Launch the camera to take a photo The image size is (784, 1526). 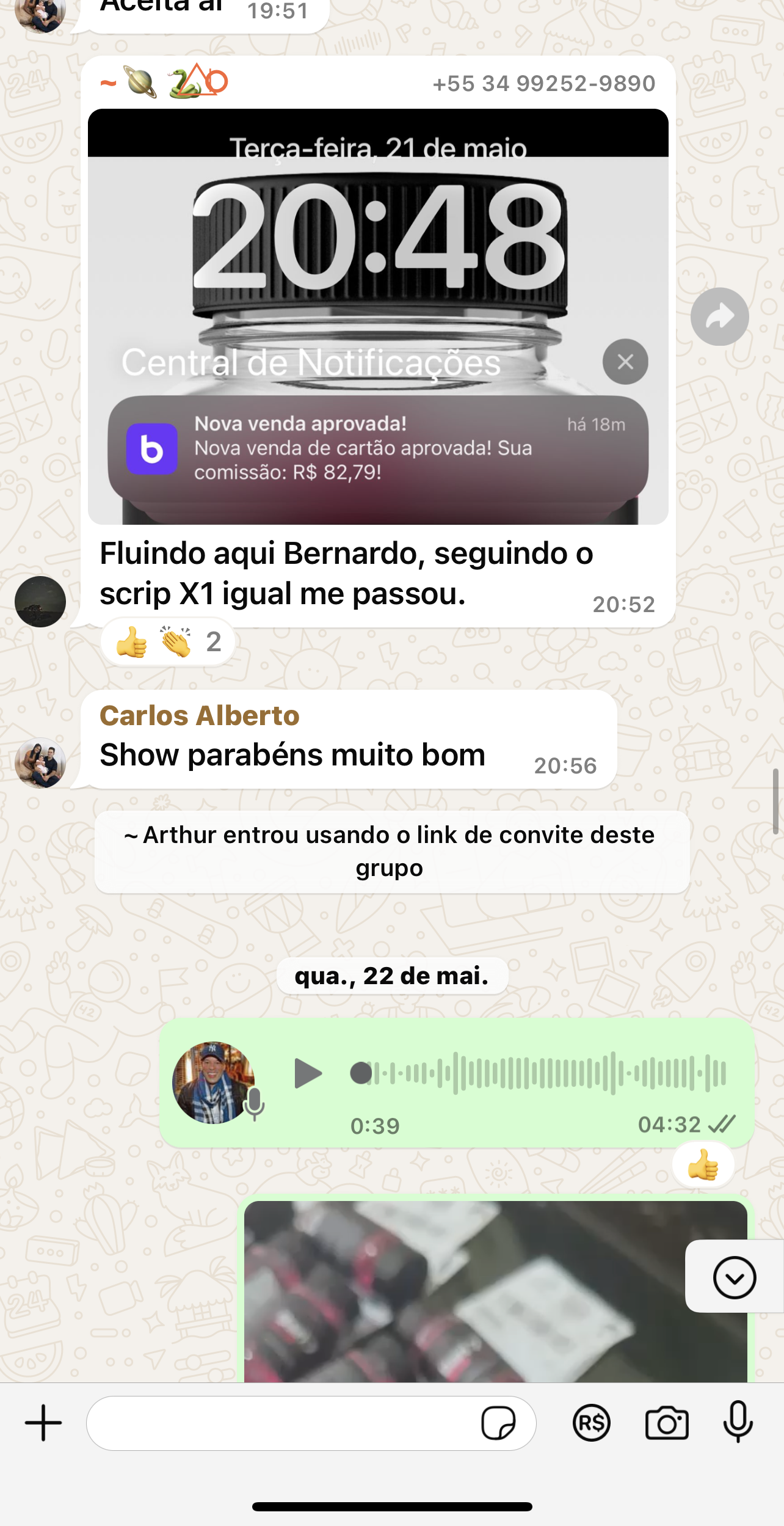coord(667,1423)
